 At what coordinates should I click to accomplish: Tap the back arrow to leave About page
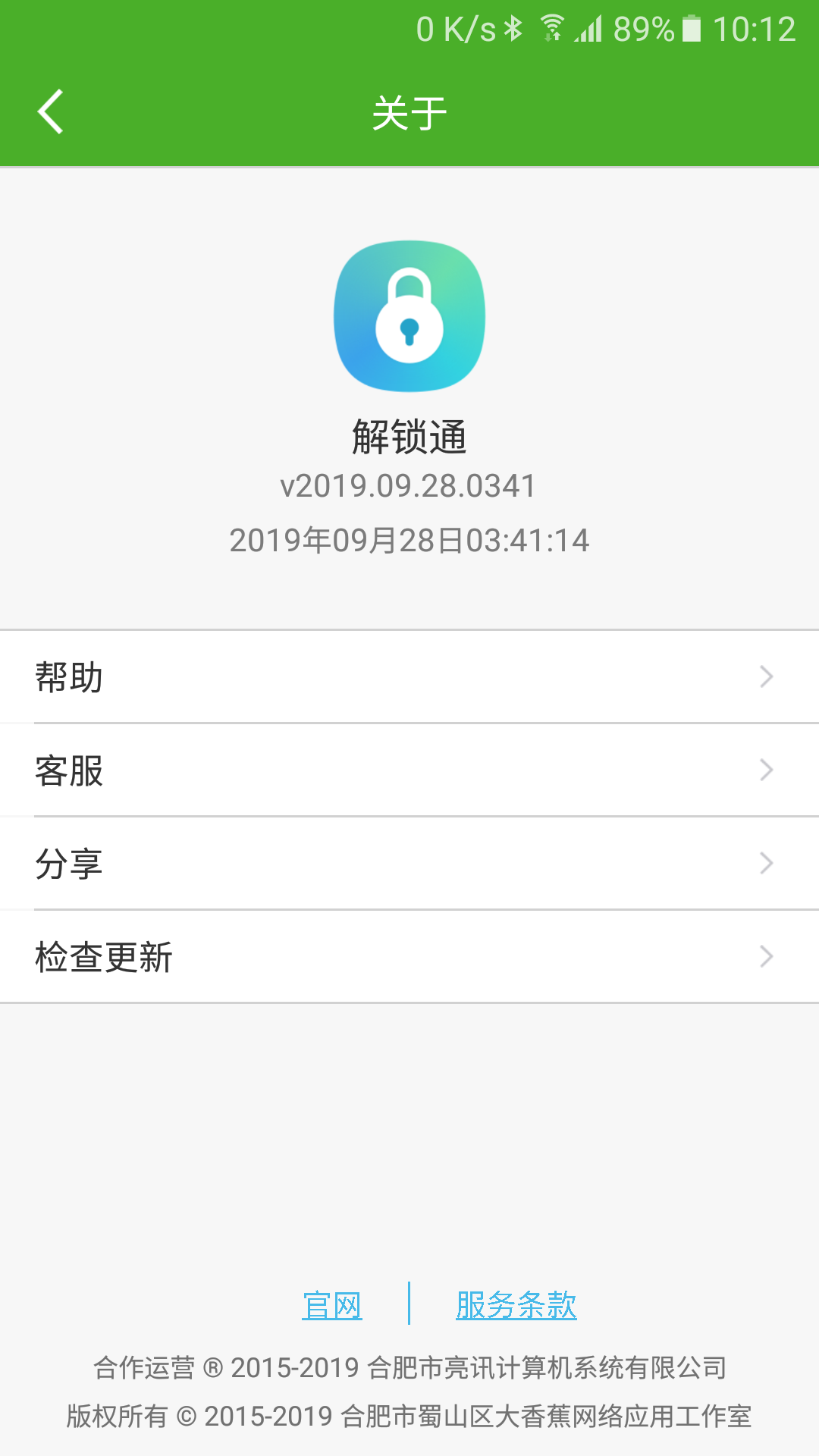[x=50, y=111]
